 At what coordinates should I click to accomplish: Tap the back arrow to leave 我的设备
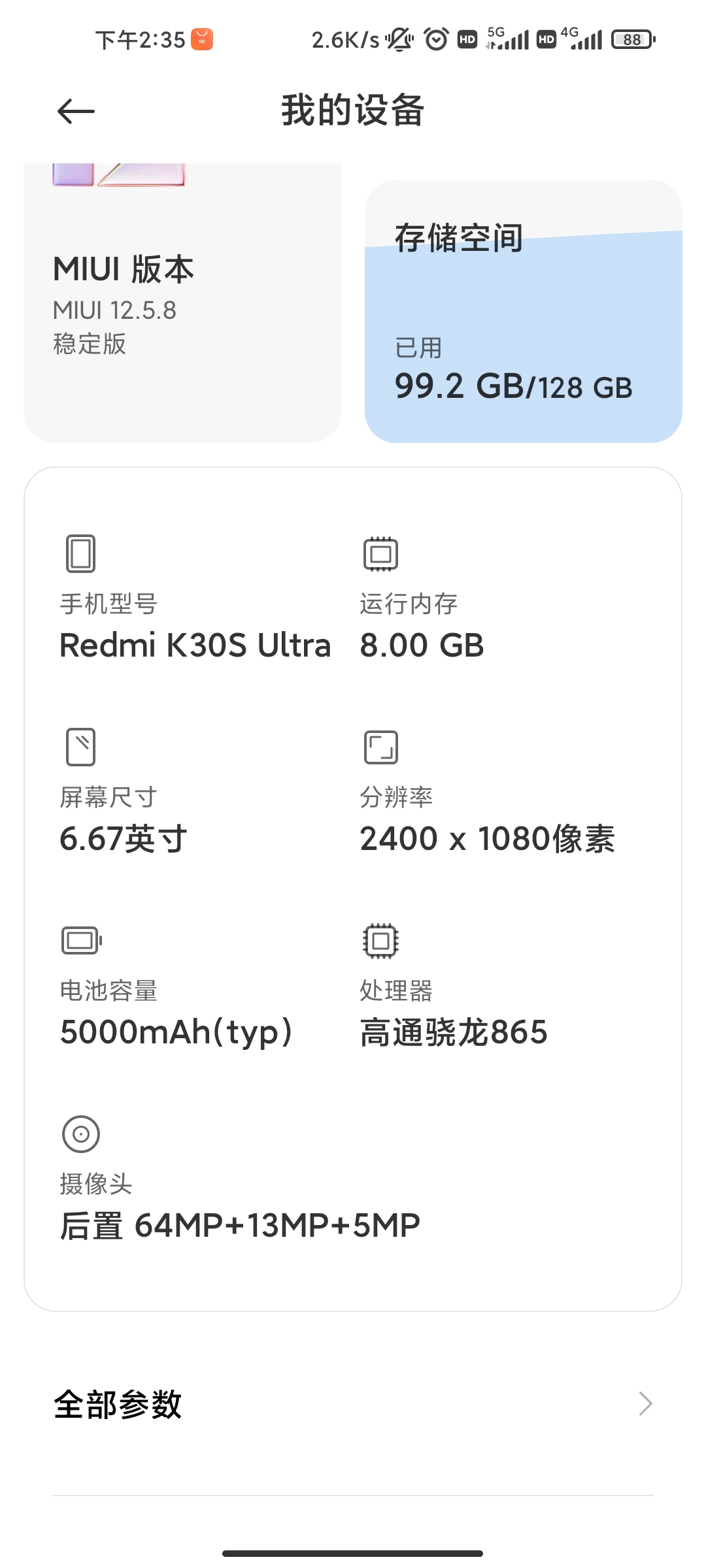74,111
